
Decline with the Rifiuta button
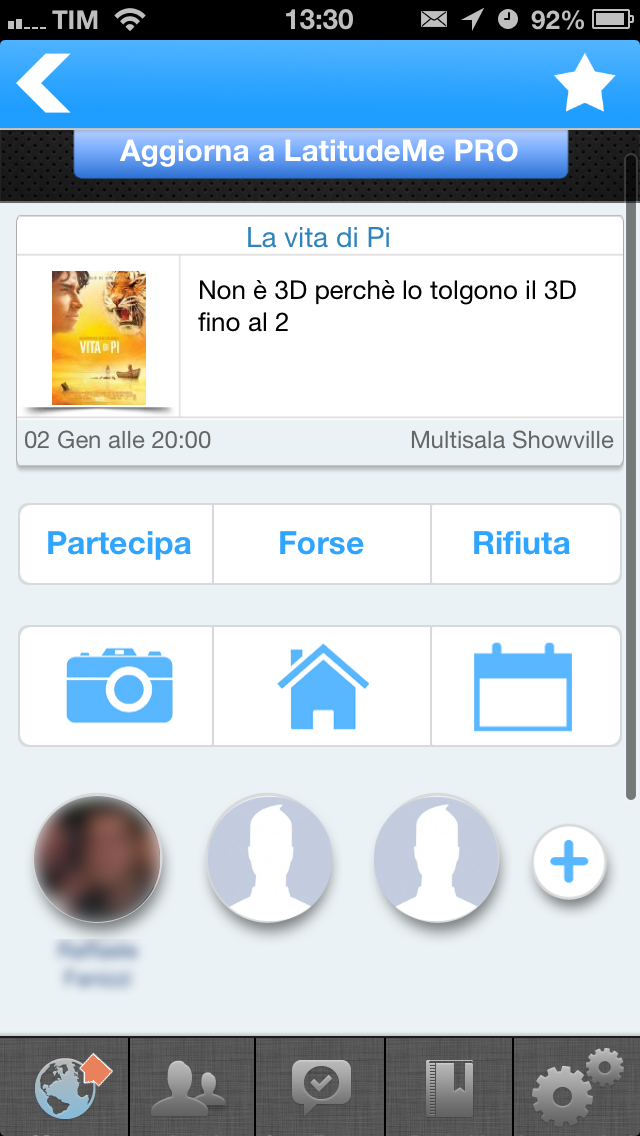click(x=522, y=544)
